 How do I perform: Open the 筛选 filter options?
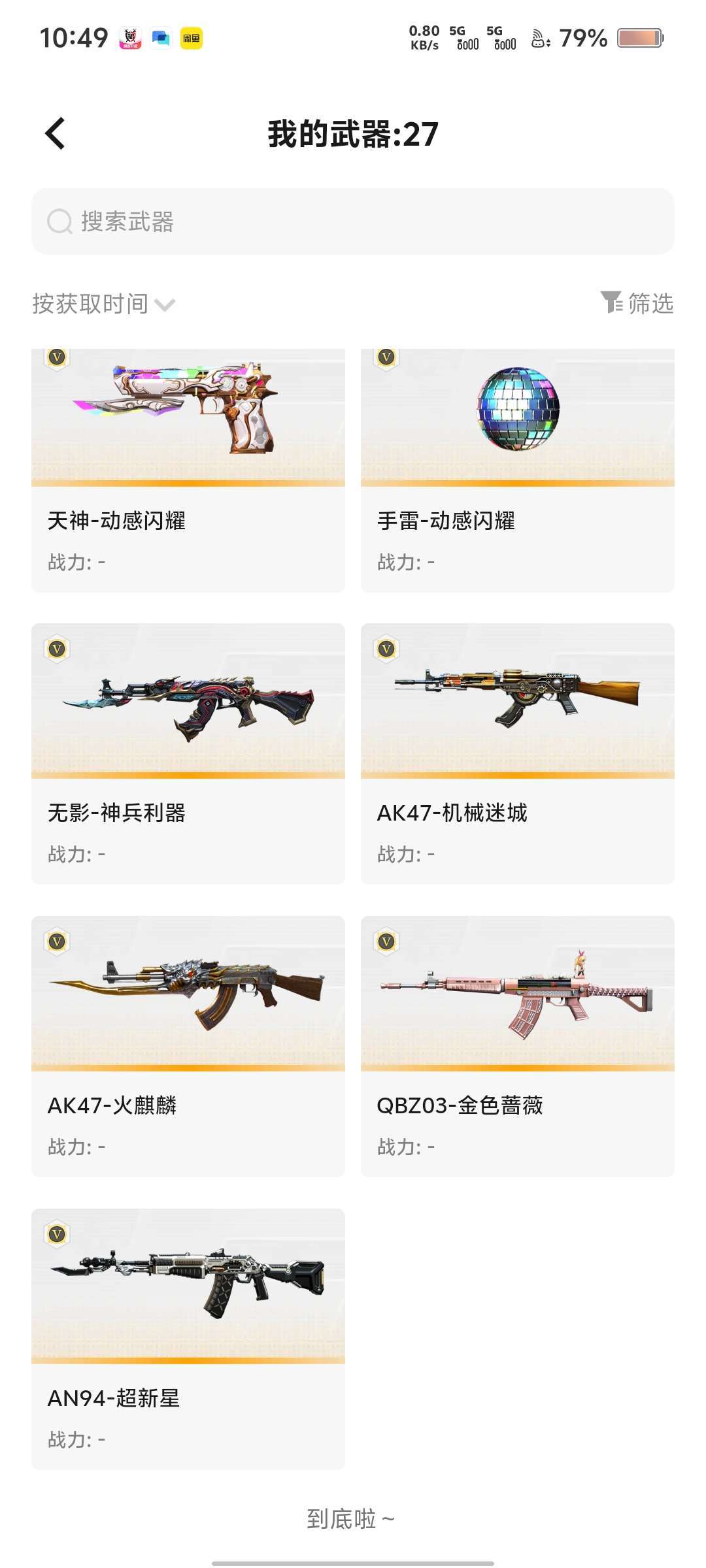[637, 303]
